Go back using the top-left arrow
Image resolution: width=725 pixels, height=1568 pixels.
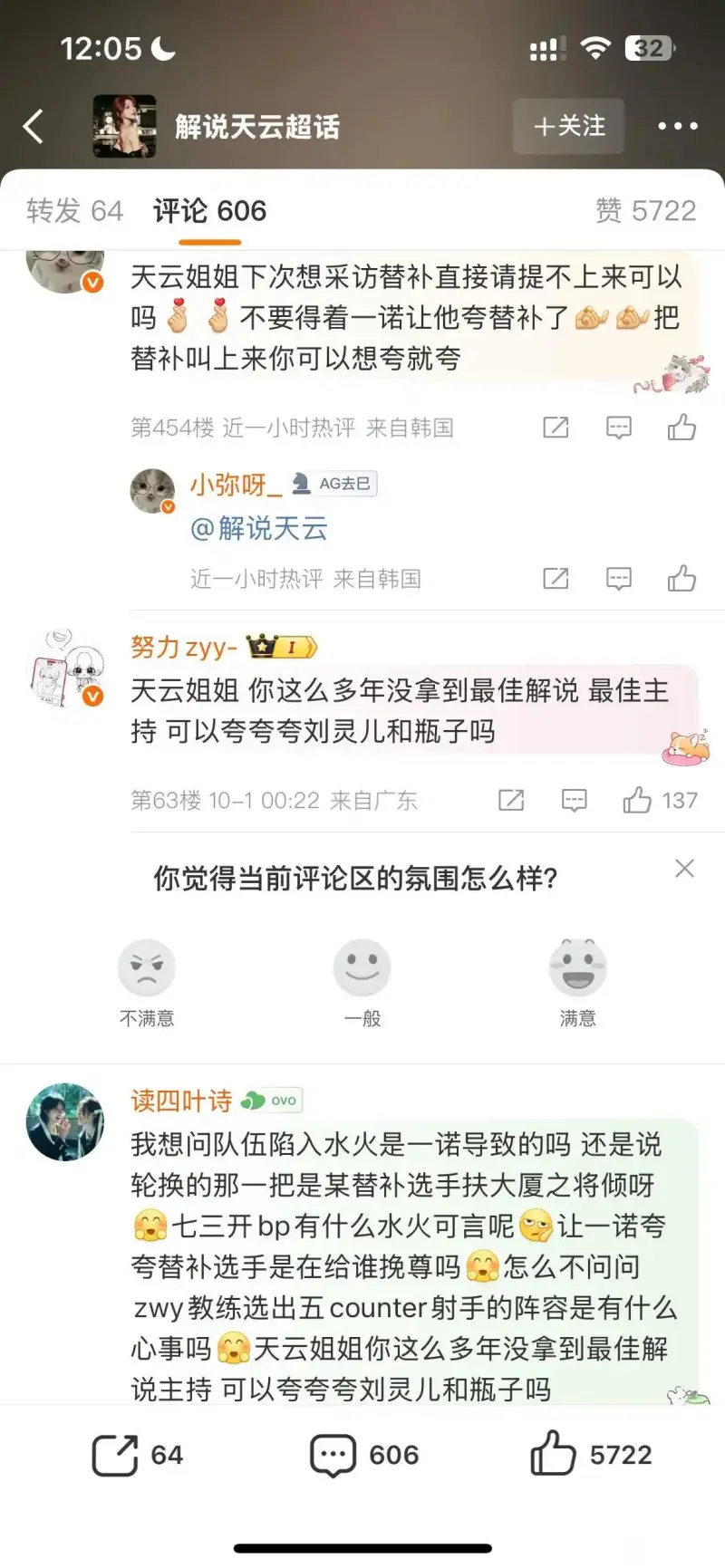coord(34,127)
